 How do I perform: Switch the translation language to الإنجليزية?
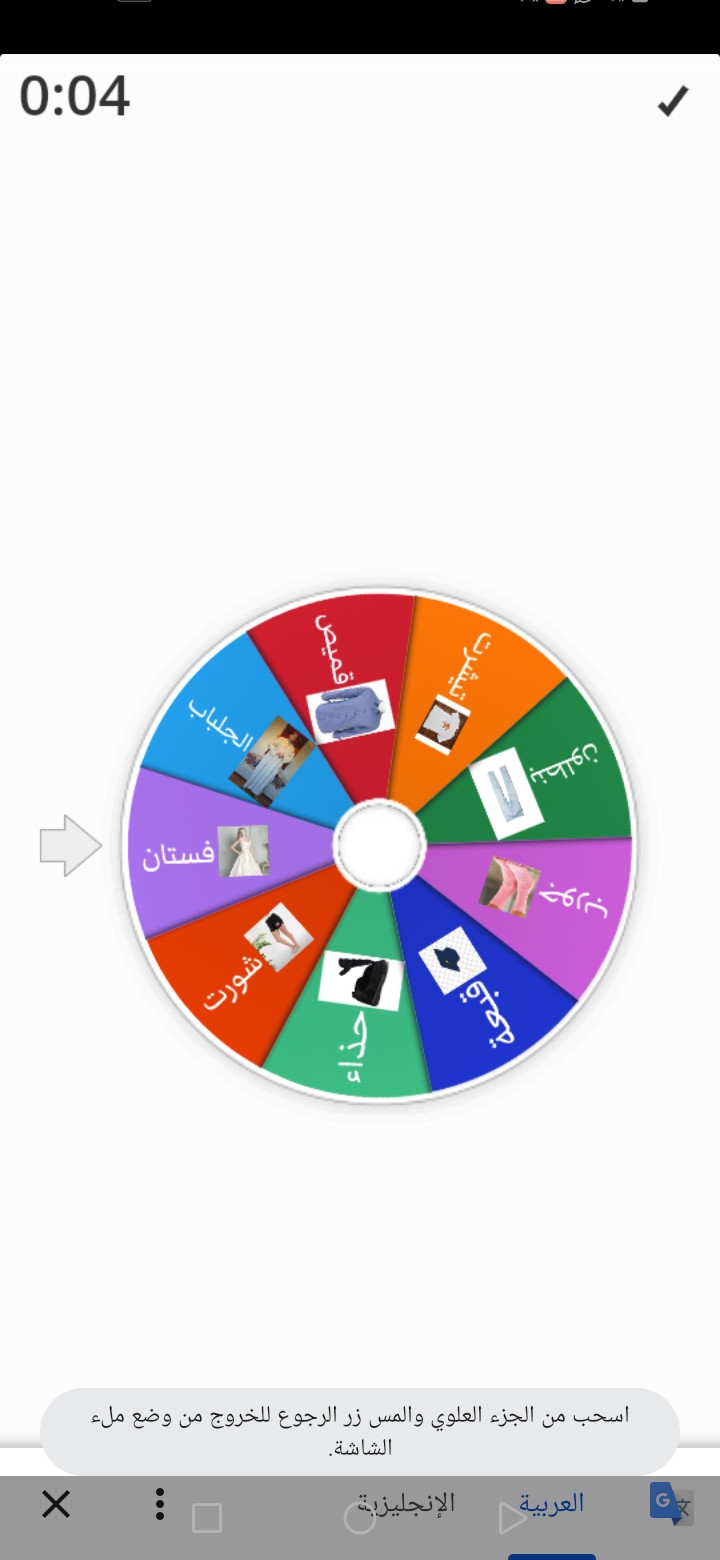tap(407, 1503)
